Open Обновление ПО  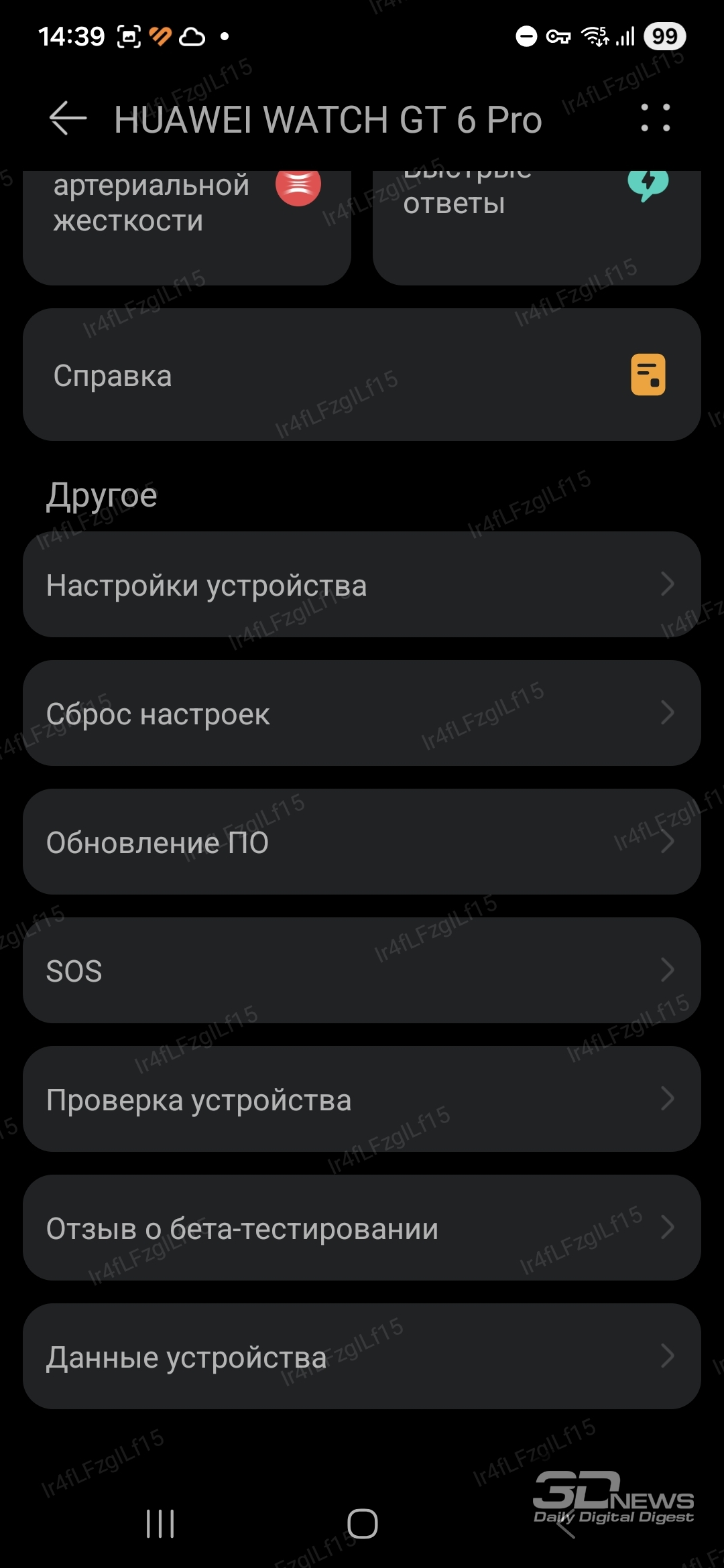click(362, 842)
